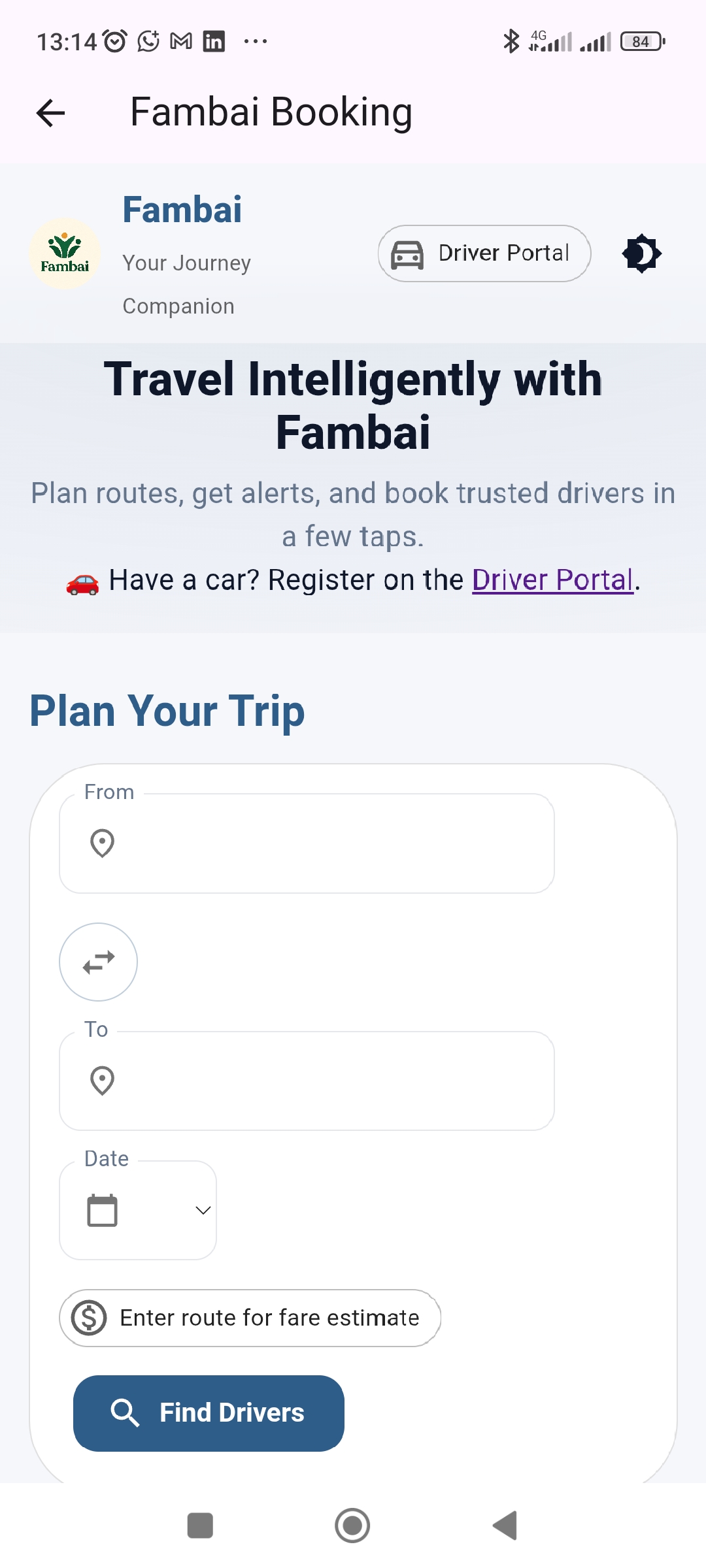The width and height of the screenshot is (706, 1568).
Task: Swap the From and To locations
Action: [98, 962]
